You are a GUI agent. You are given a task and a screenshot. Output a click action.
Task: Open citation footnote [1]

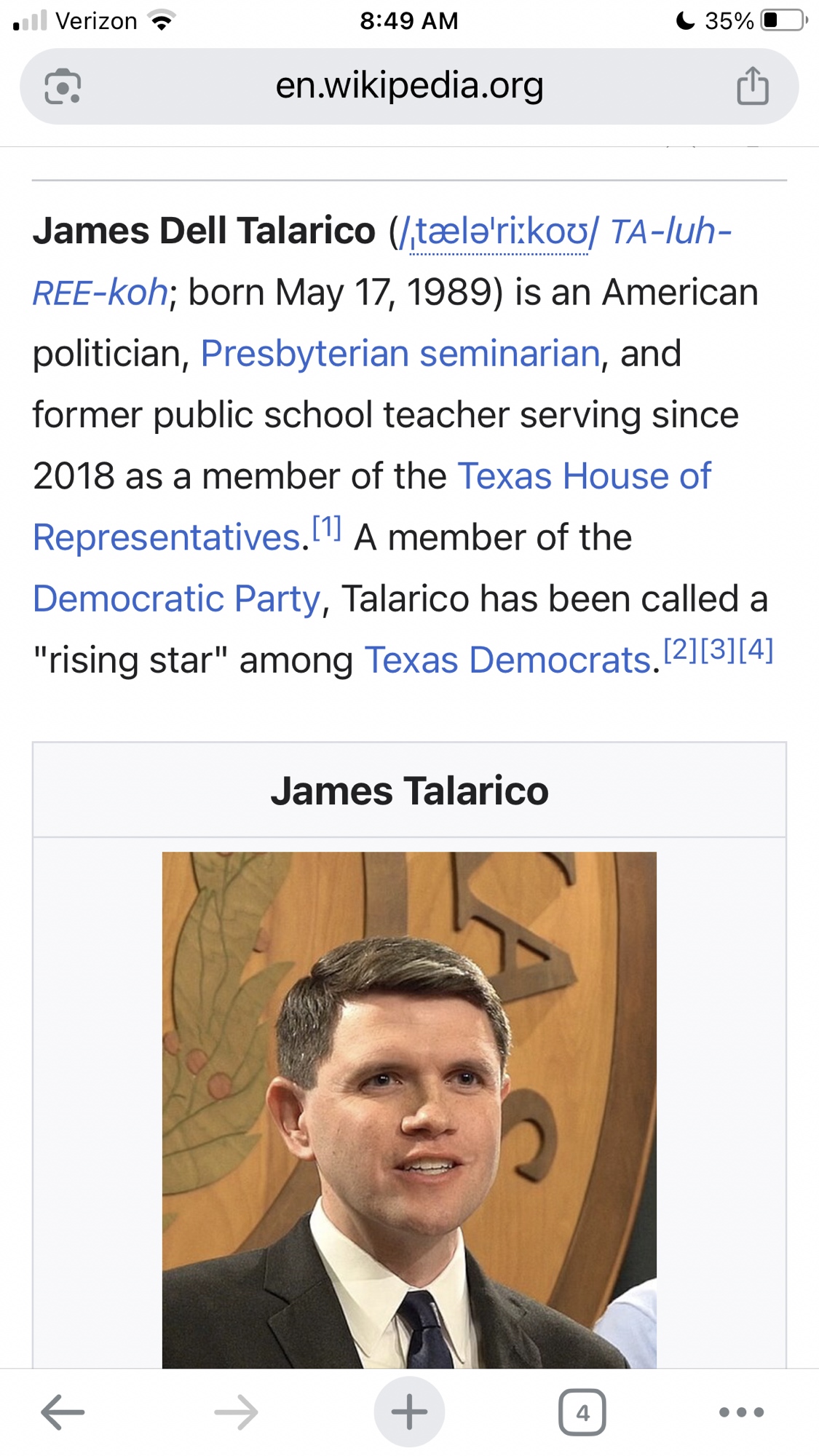(327, 527)
